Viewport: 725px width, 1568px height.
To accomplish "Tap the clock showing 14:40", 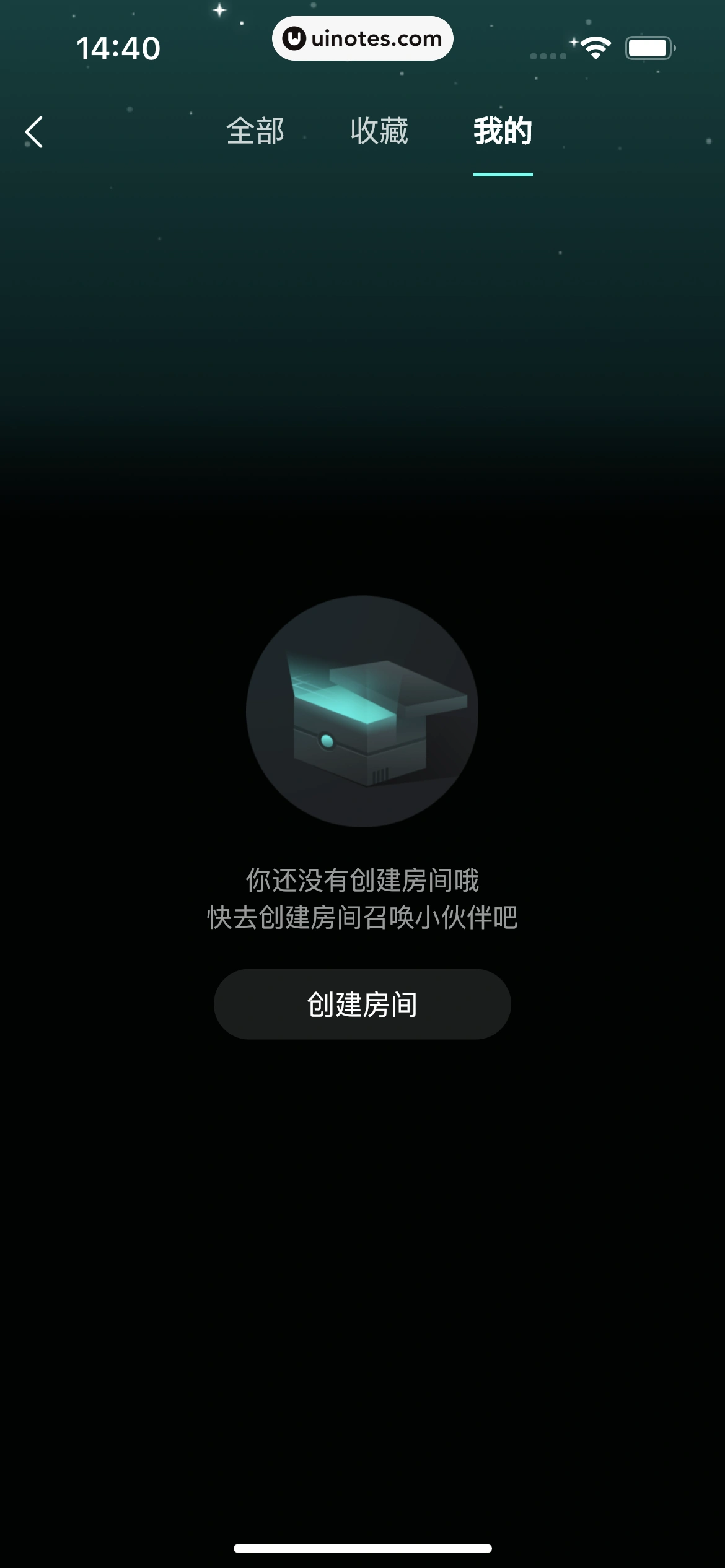I will tap(119, 46).
